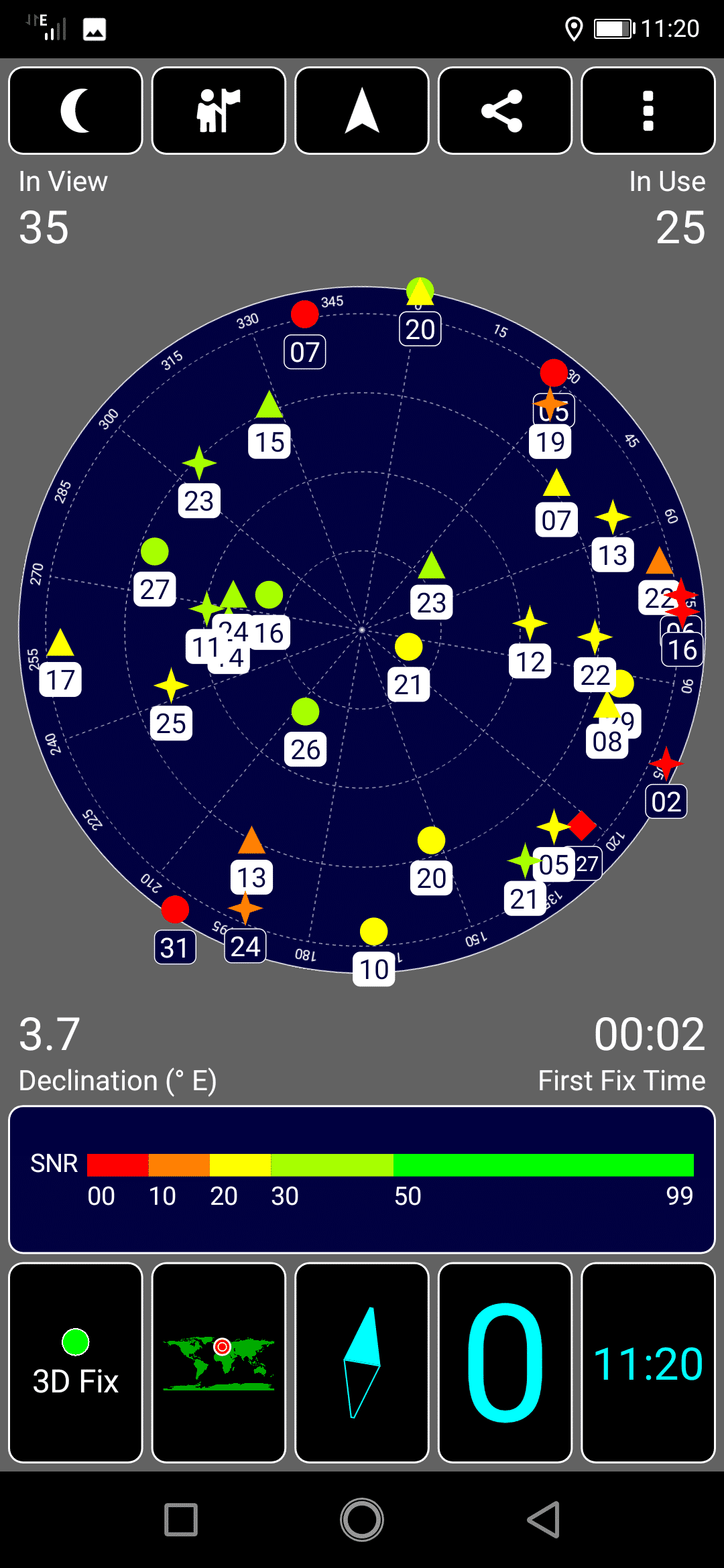
Task: Open the waypoint flag person button
Action: (x=219, y=111)
